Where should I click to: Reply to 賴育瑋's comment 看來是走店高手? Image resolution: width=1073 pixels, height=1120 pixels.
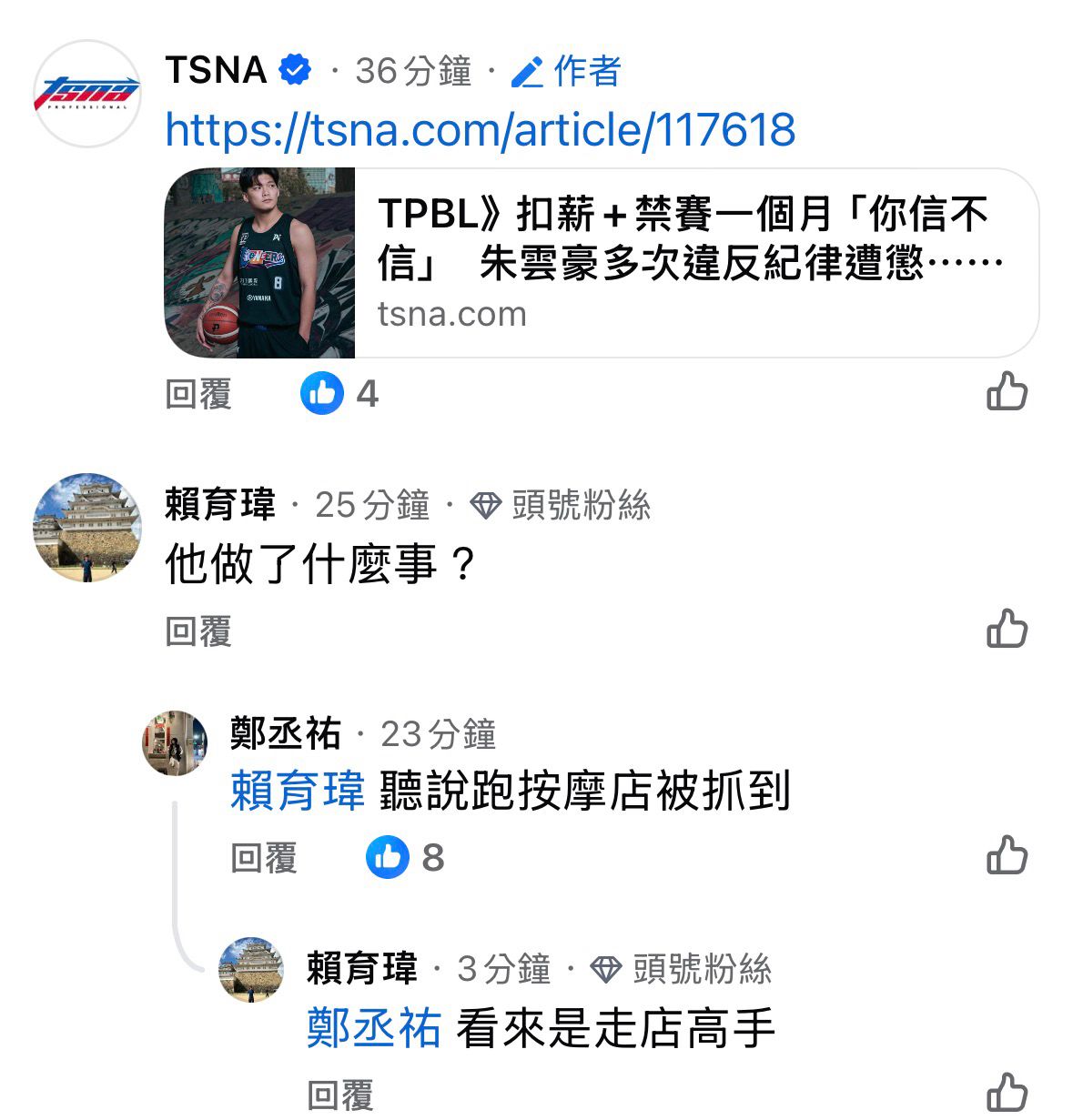pos(340,1095)
